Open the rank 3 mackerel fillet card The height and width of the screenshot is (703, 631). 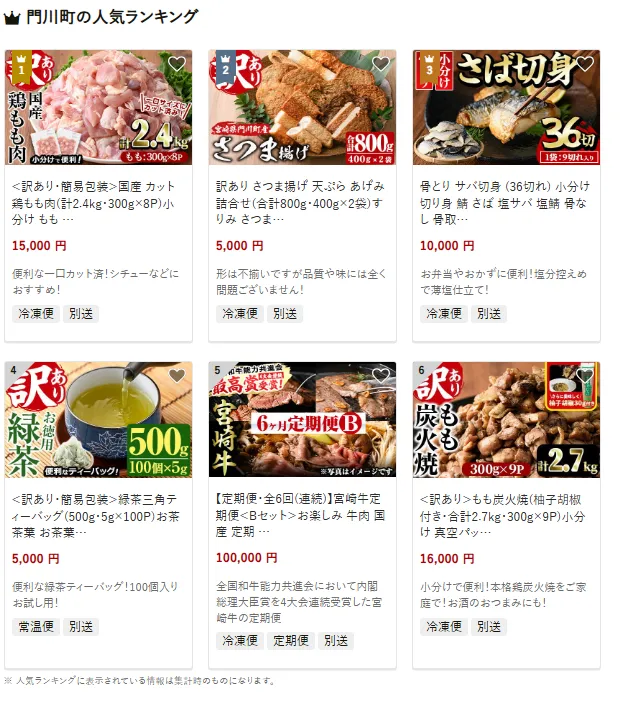point(506,199)
